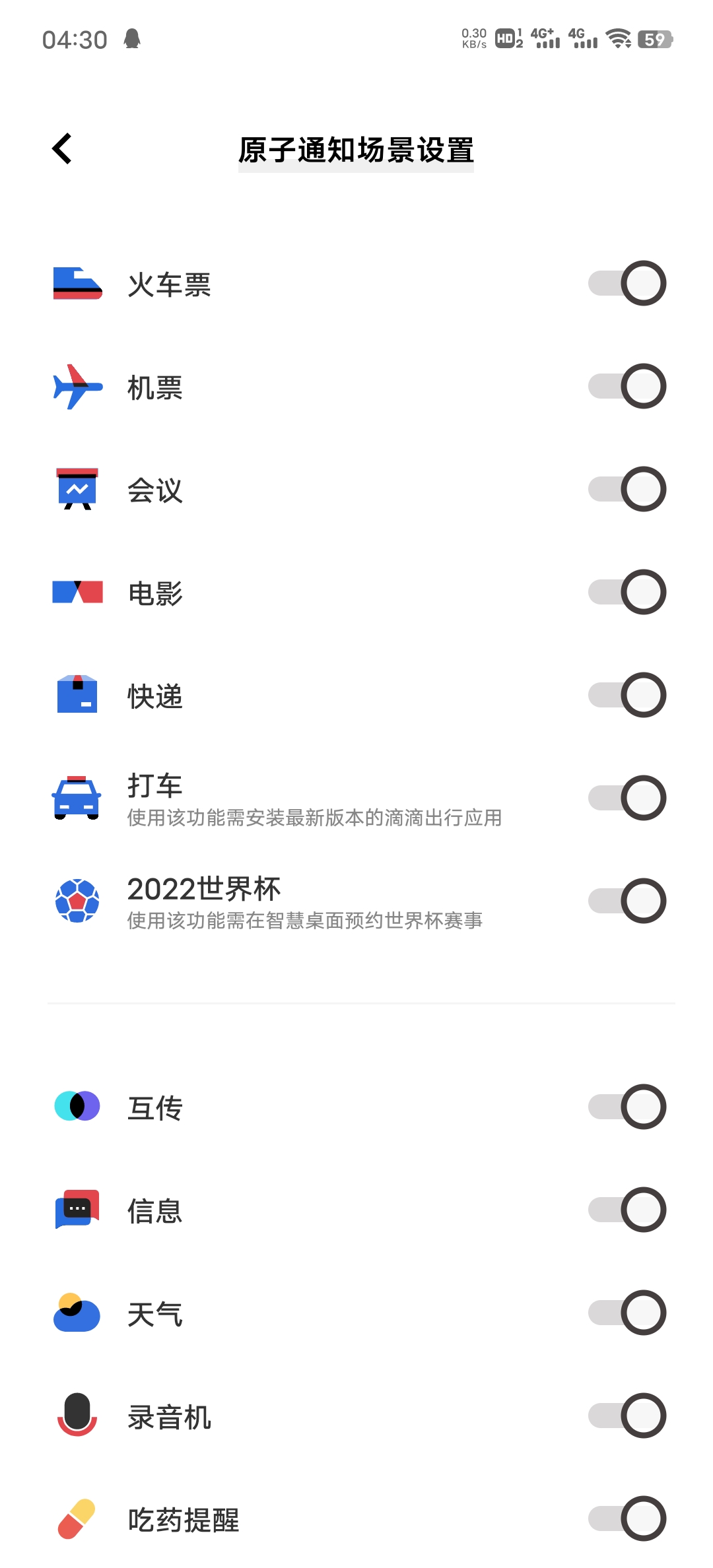Toggle the 天气 switch
The image size is (713, 1568).
[x=627, y=1313]
